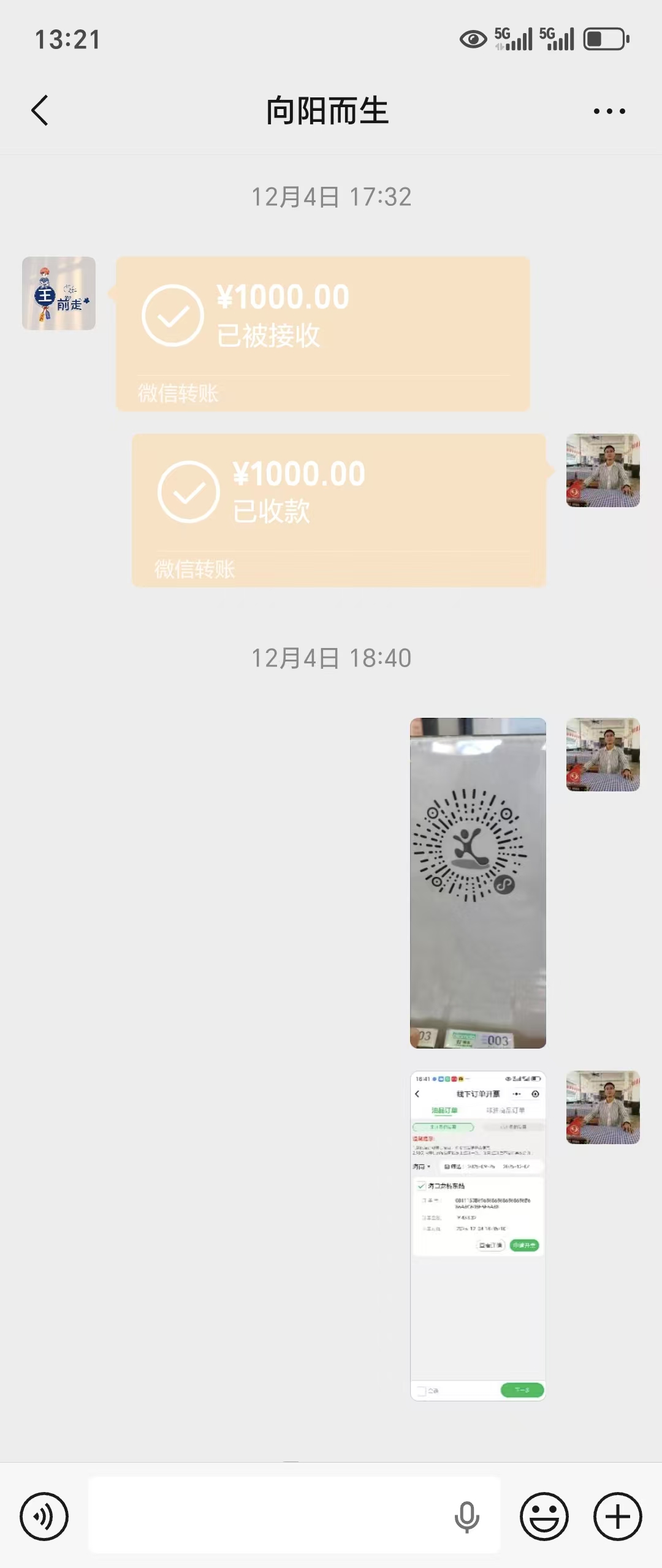Go back to the chat list
Screen dimensions: 662x1568
tap(40, 111)
